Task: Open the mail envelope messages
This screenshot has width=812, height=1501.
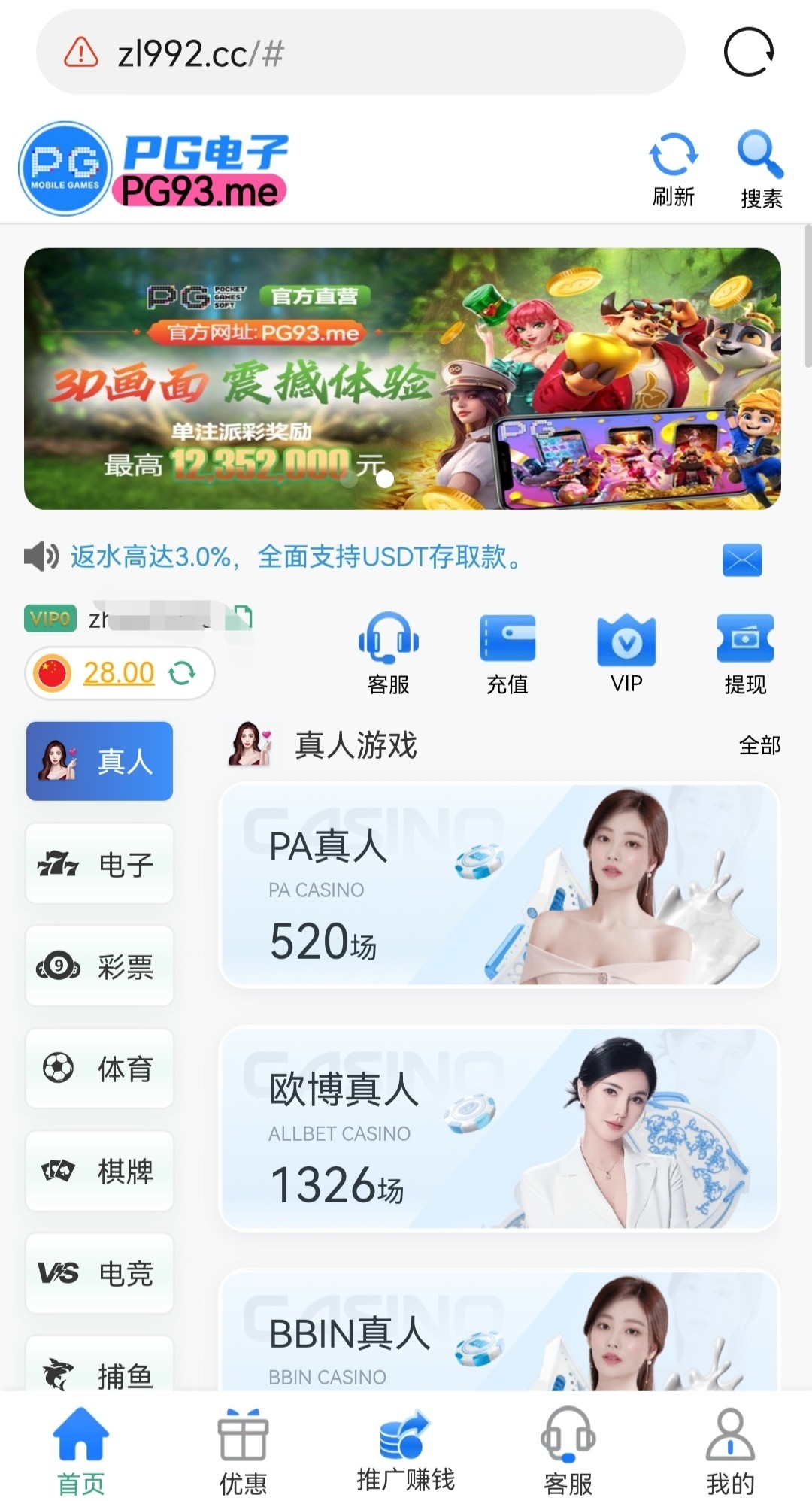Action: (x=742, y=559)
